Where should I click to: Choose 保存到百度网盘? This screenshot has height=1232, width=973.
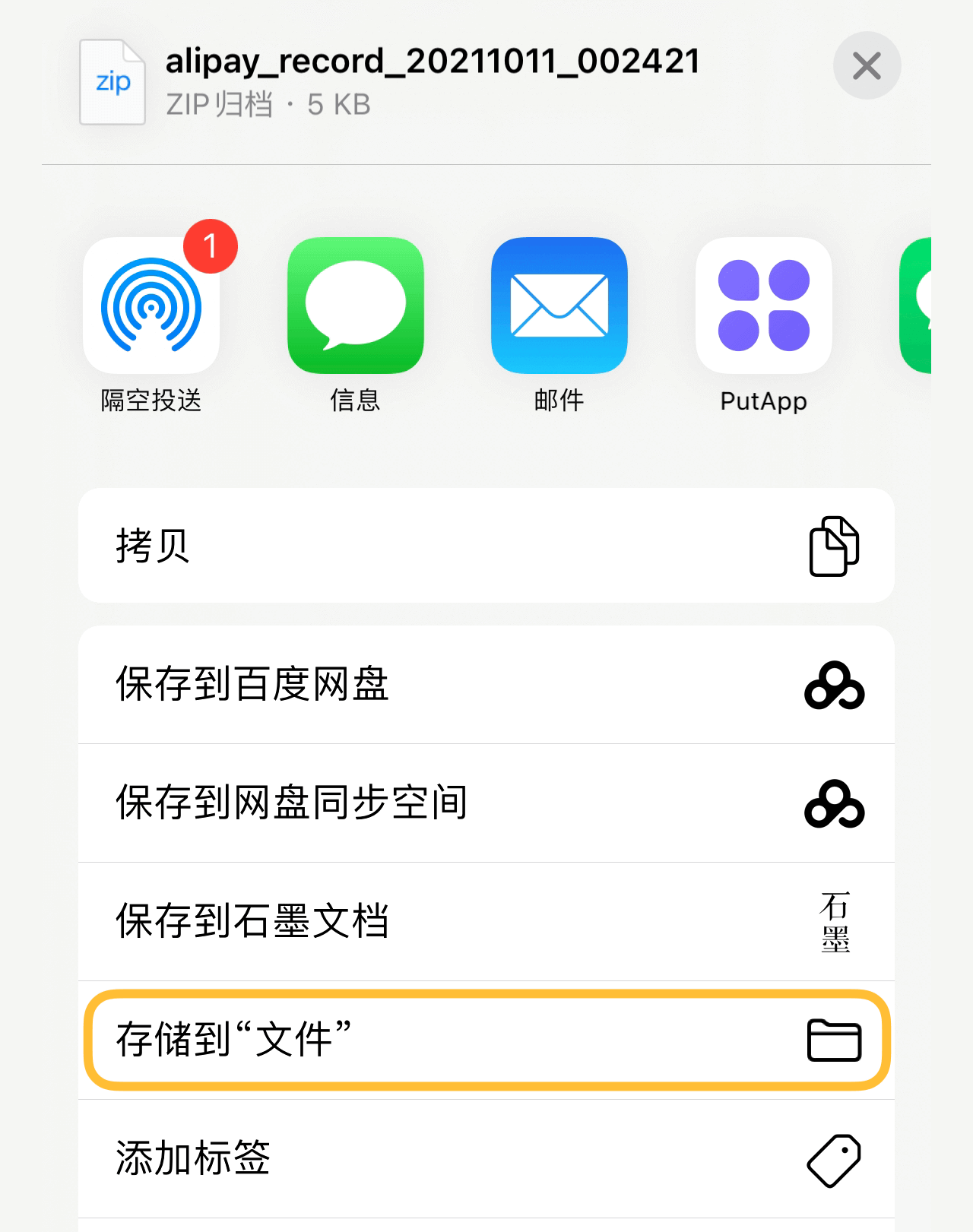[486, 684]
